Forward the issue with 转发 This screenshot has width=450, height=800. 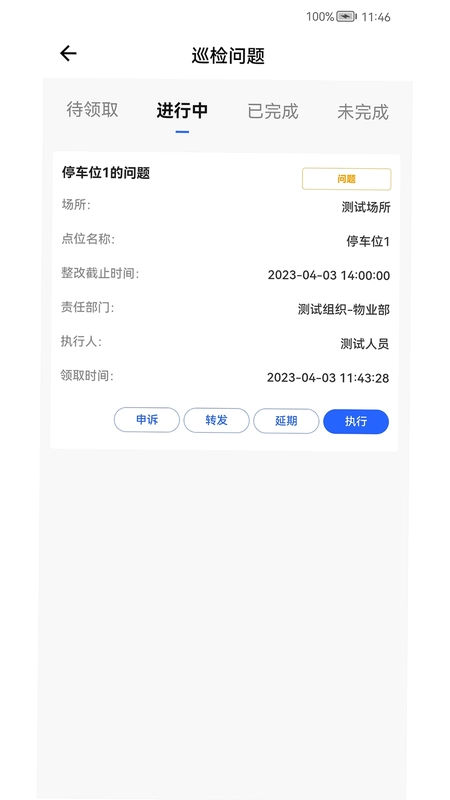coord(216,420)
